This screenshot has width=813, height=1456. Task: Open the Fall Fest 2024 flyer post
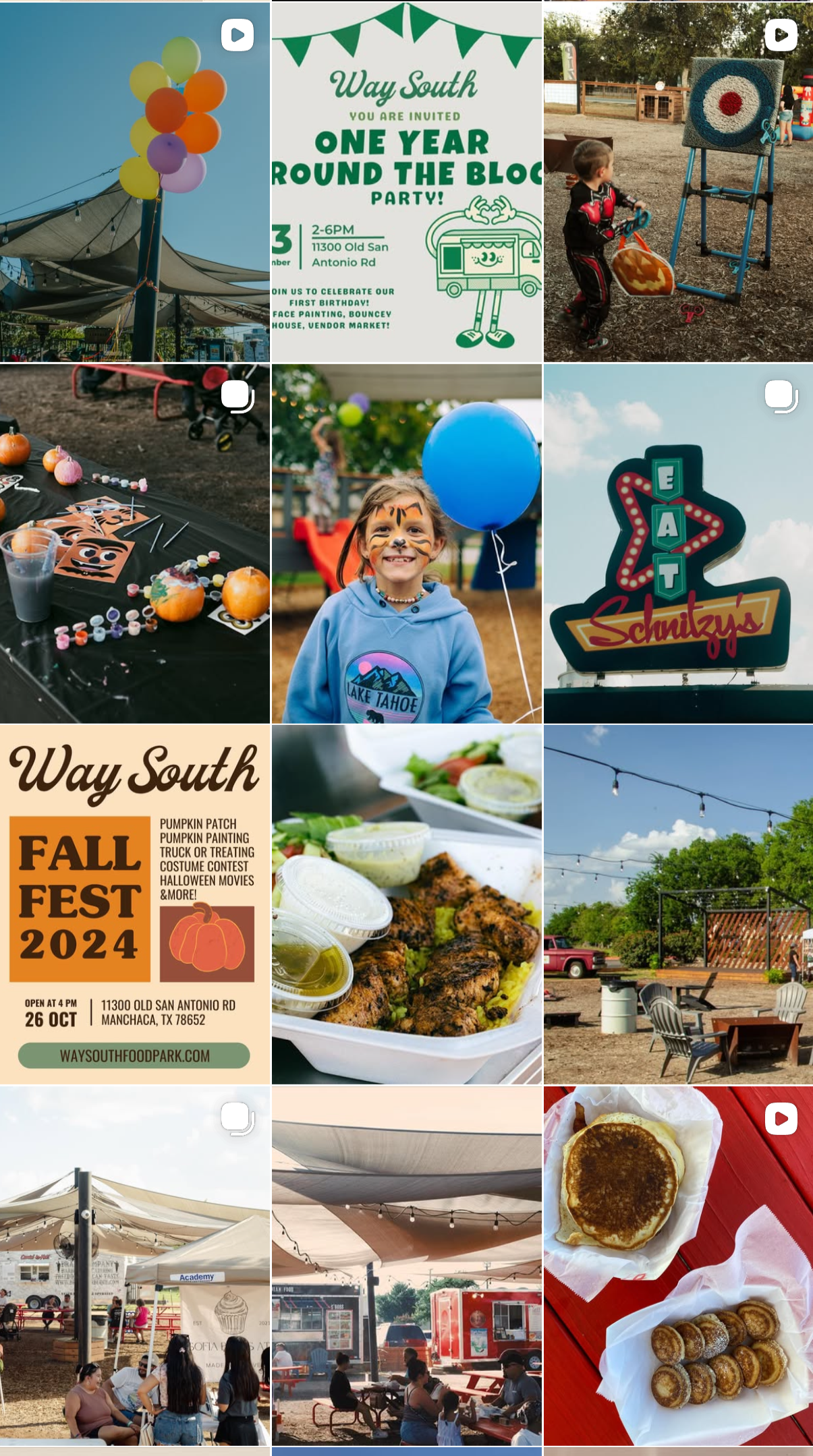135,905
